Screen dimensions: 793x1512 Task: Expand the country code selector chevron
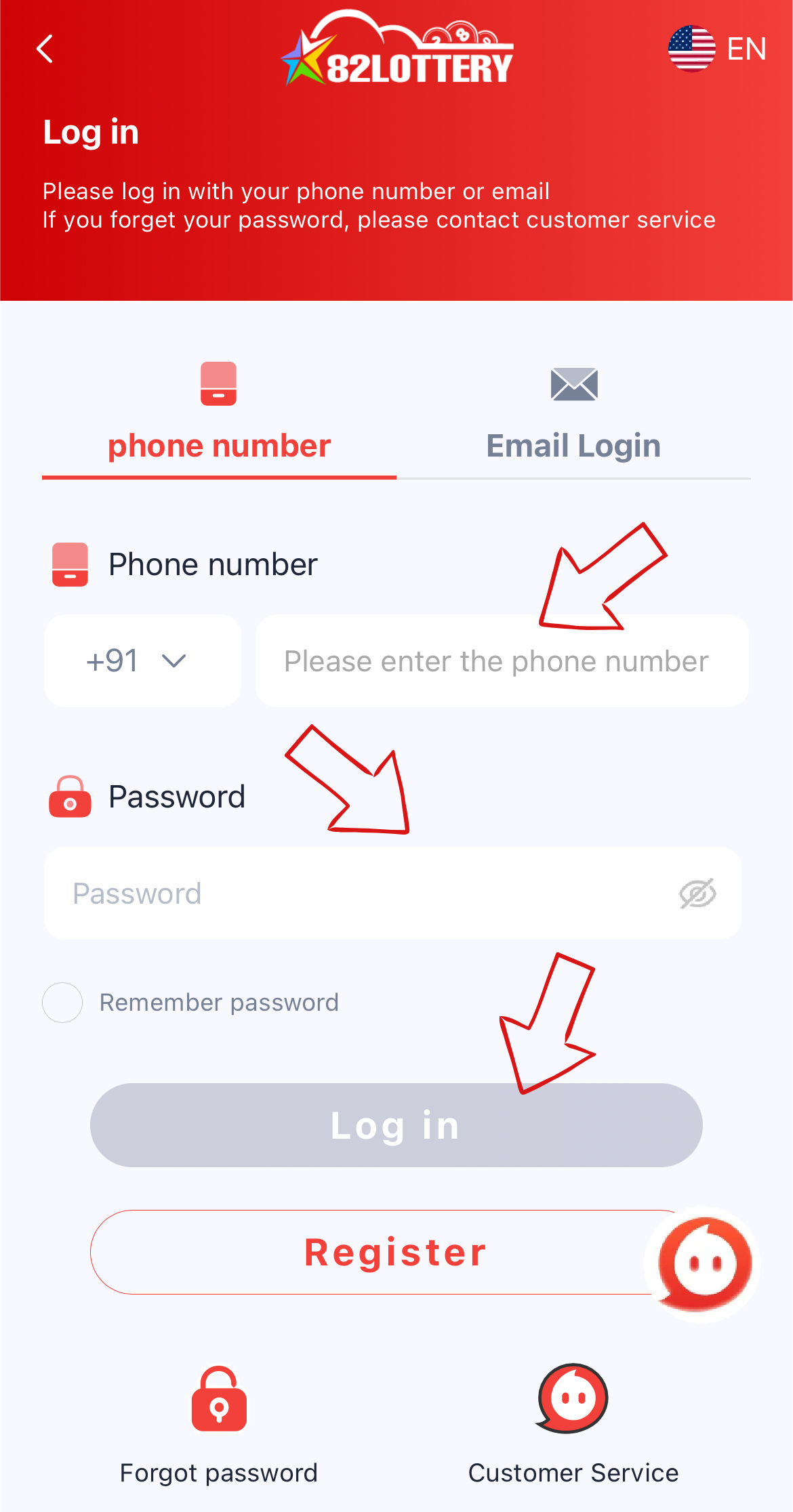[174, 660]
